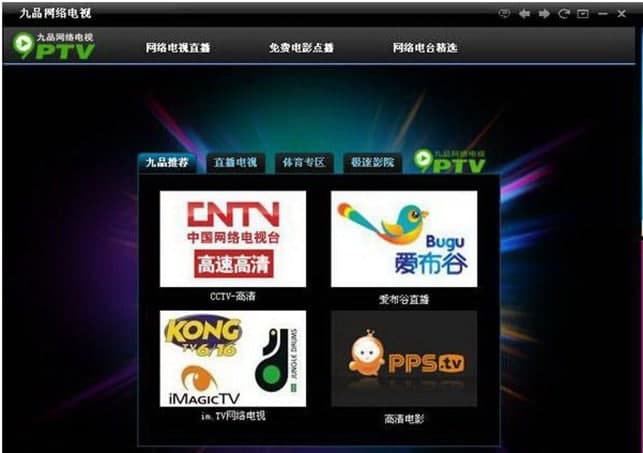Switch to the 九品推荐 tab

167,162
